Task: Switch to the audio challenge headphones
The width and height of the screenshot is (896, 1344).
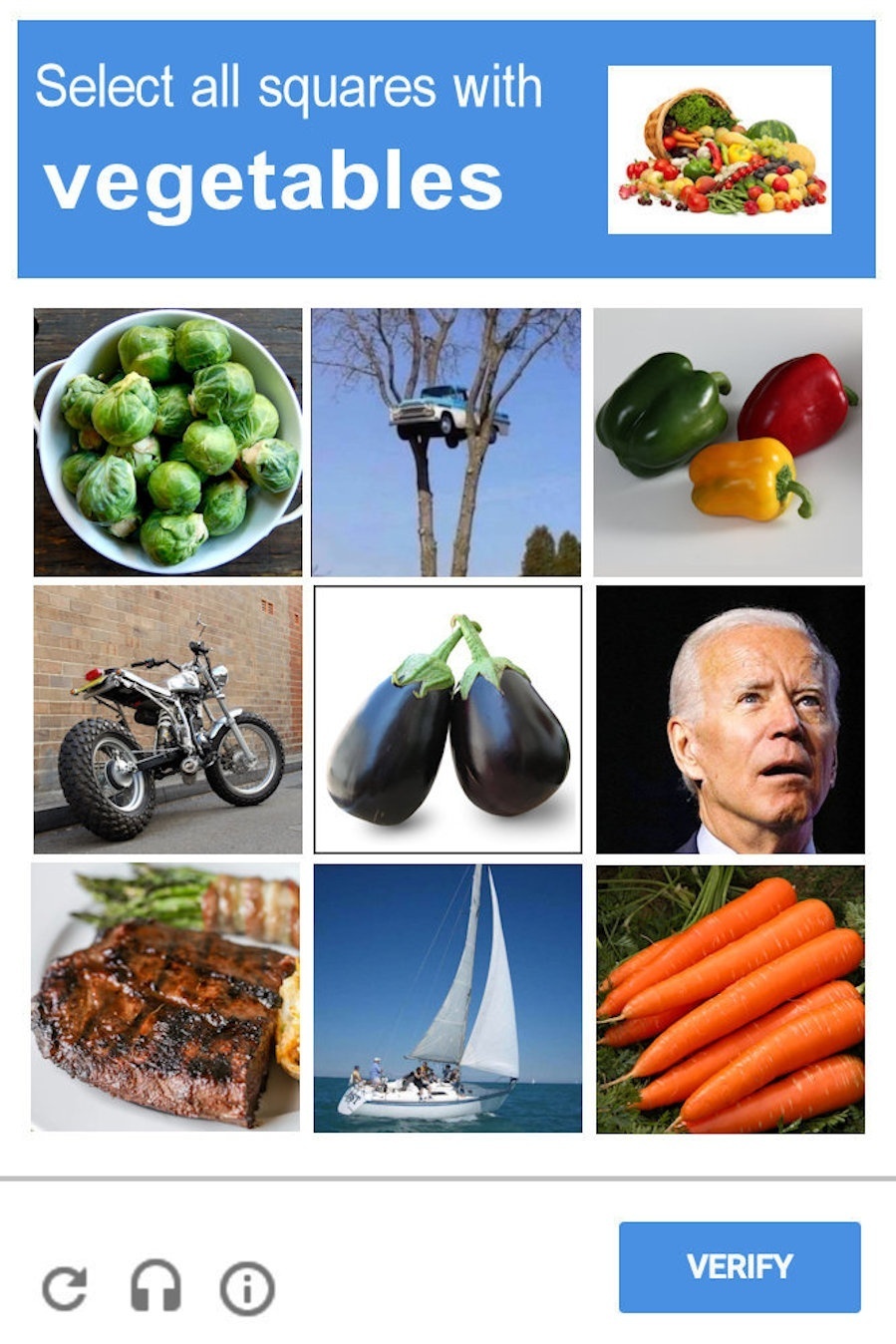Action: point(155,1286)
